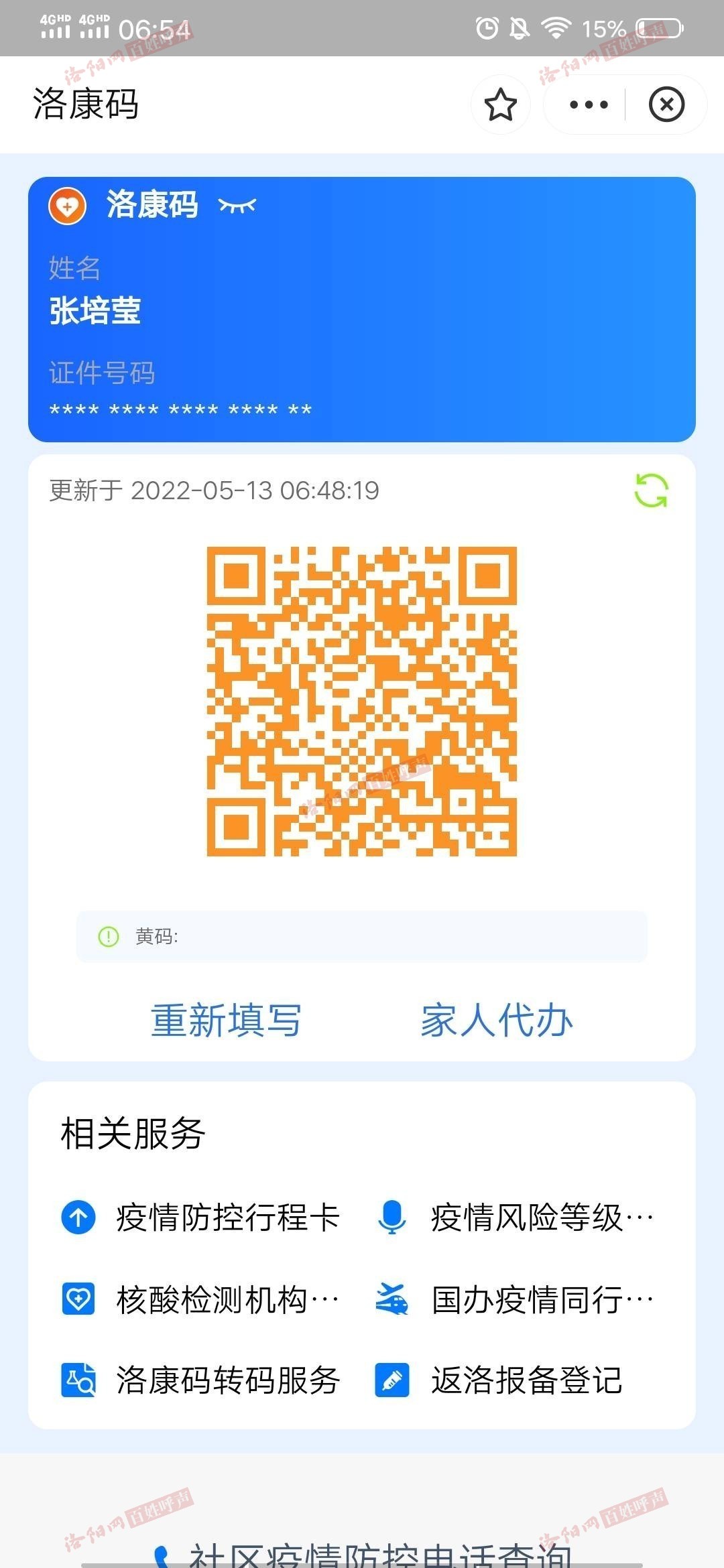Open 家人代办 family proxy service
724x1568 pixels.
pyautogui.click(x=497, y=1021)
